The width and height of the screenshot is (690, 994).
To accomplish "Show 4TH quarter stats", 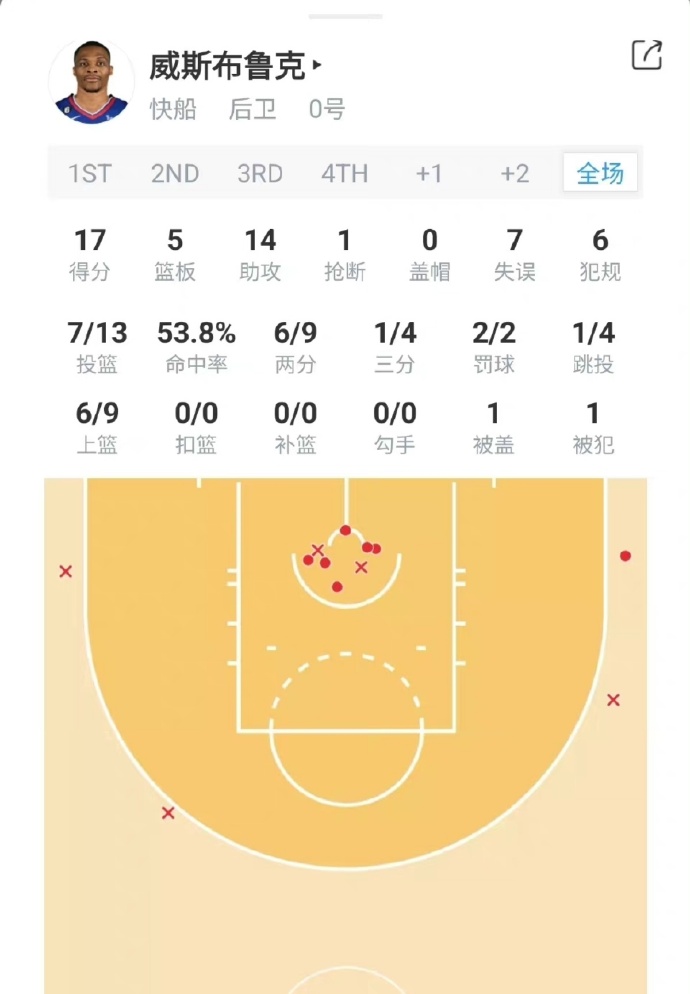I will tap(345, 173).
